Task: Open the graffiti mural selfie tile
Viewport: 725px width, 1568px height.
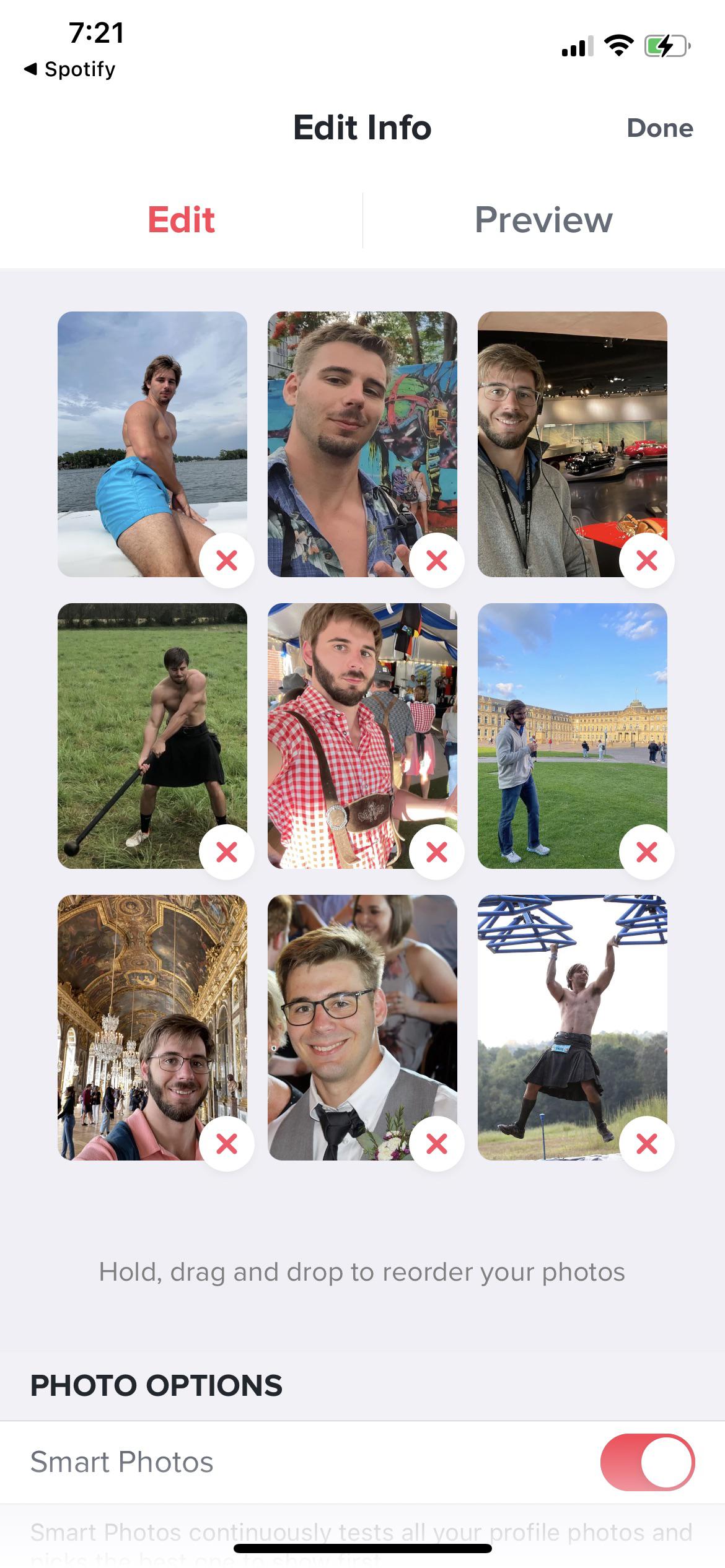Action: 347,427
